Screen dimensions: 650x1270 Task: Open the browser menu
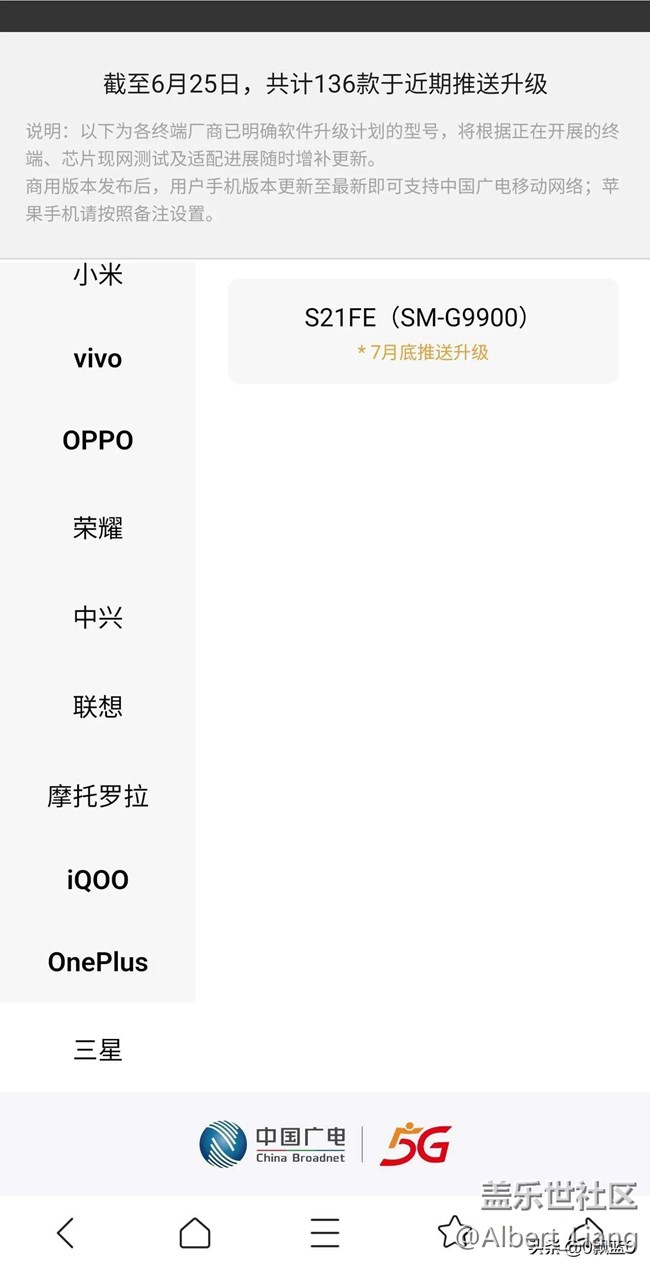point(325,1233)
